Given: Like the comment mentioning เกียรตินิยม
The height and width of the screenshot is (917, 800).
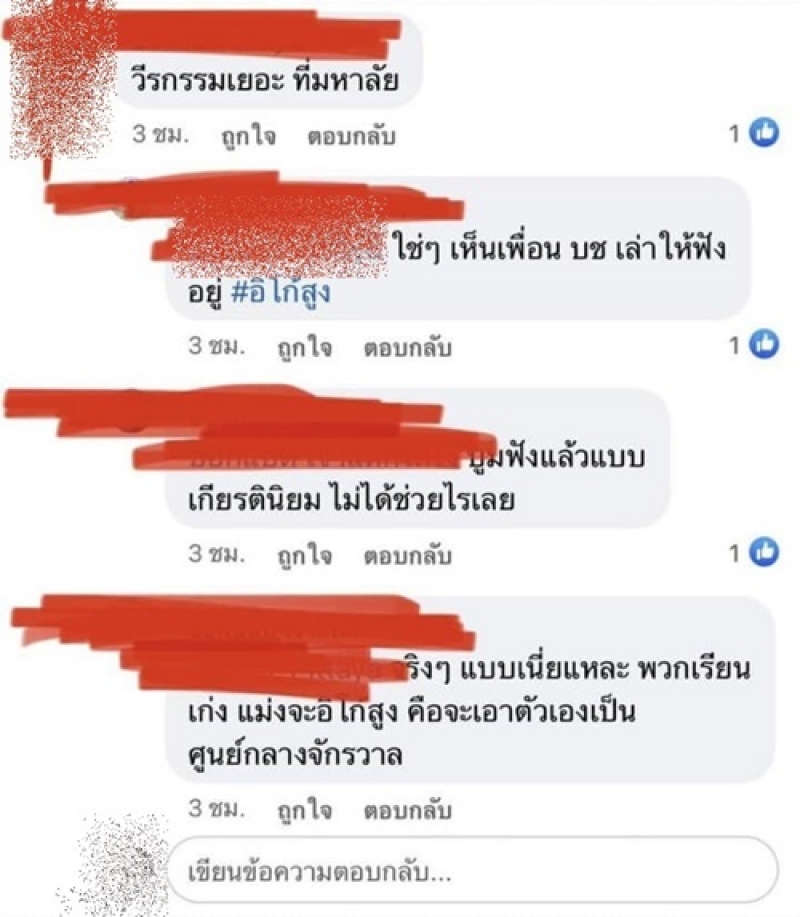Looking at the screenshot, I should [x=304, y=552].
